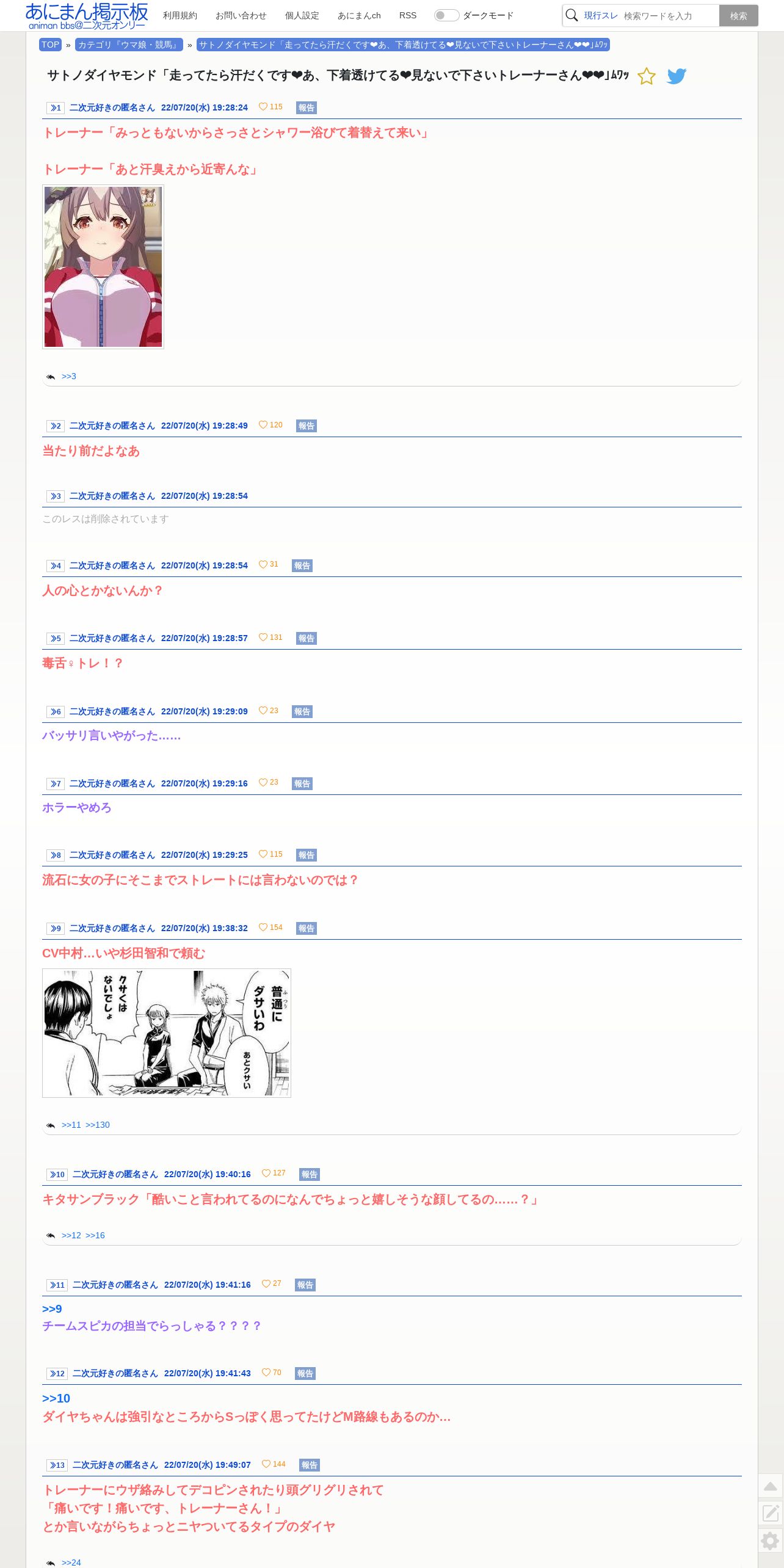The width and height of the screenshot is (784, 1568).
Task: Toggle the ダークモード switch
Action: pyautogui.click(x=446, y=15)
